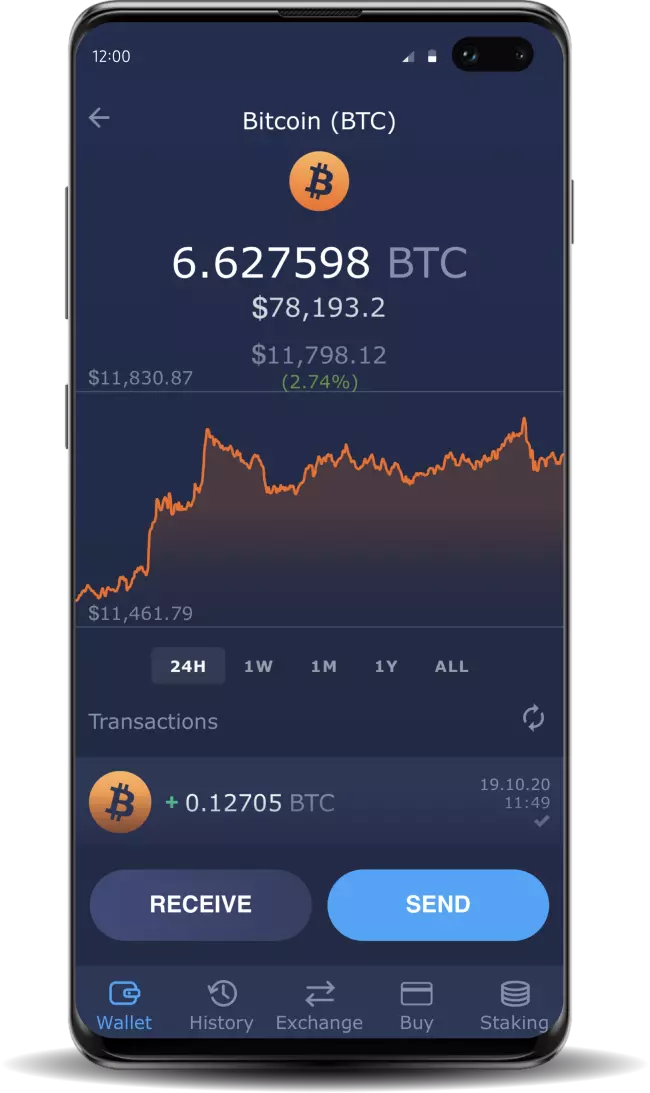Go back with the arrow icon
Image resolution: width=650 pixels, height=1093 pixels.
click(99, 118)
